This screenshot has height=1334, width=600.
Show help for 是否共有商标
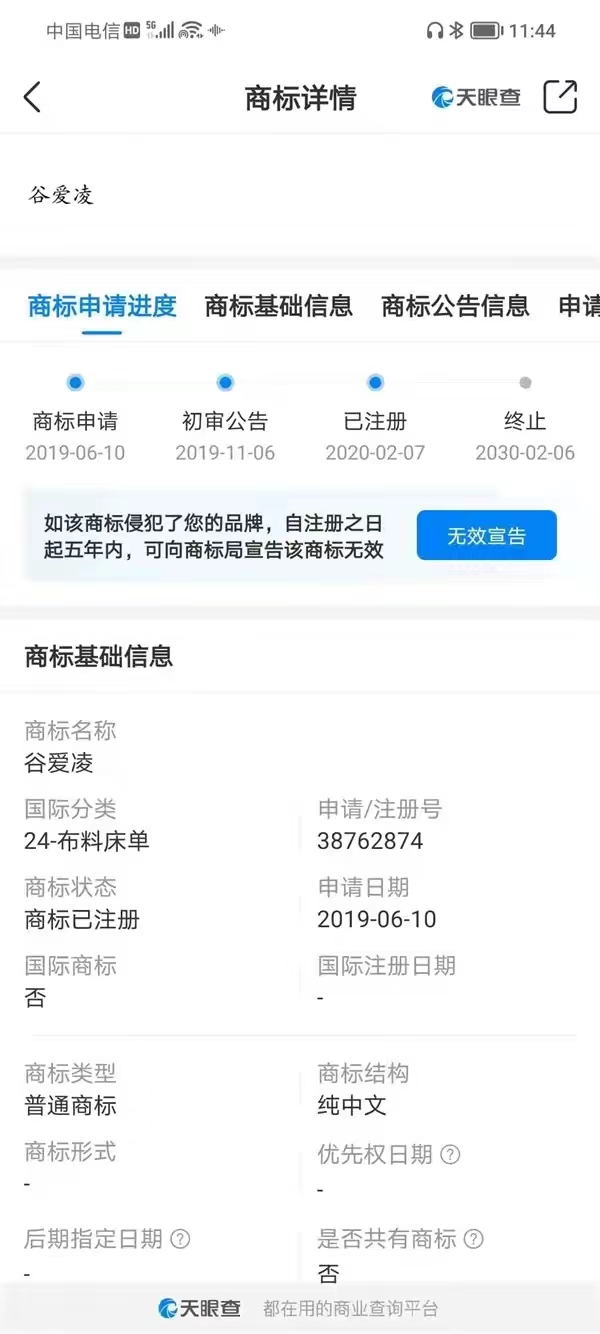tap(474, 1240)
